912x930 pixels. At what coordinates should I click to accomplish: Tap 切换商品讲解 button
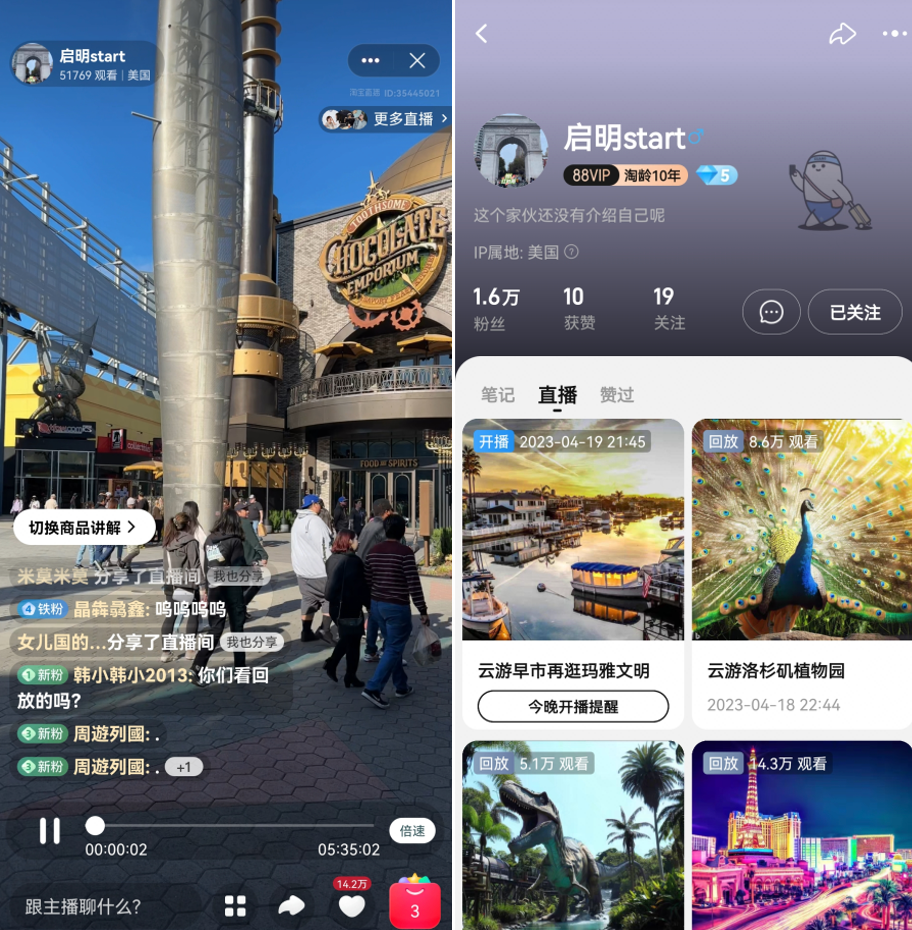83,527
